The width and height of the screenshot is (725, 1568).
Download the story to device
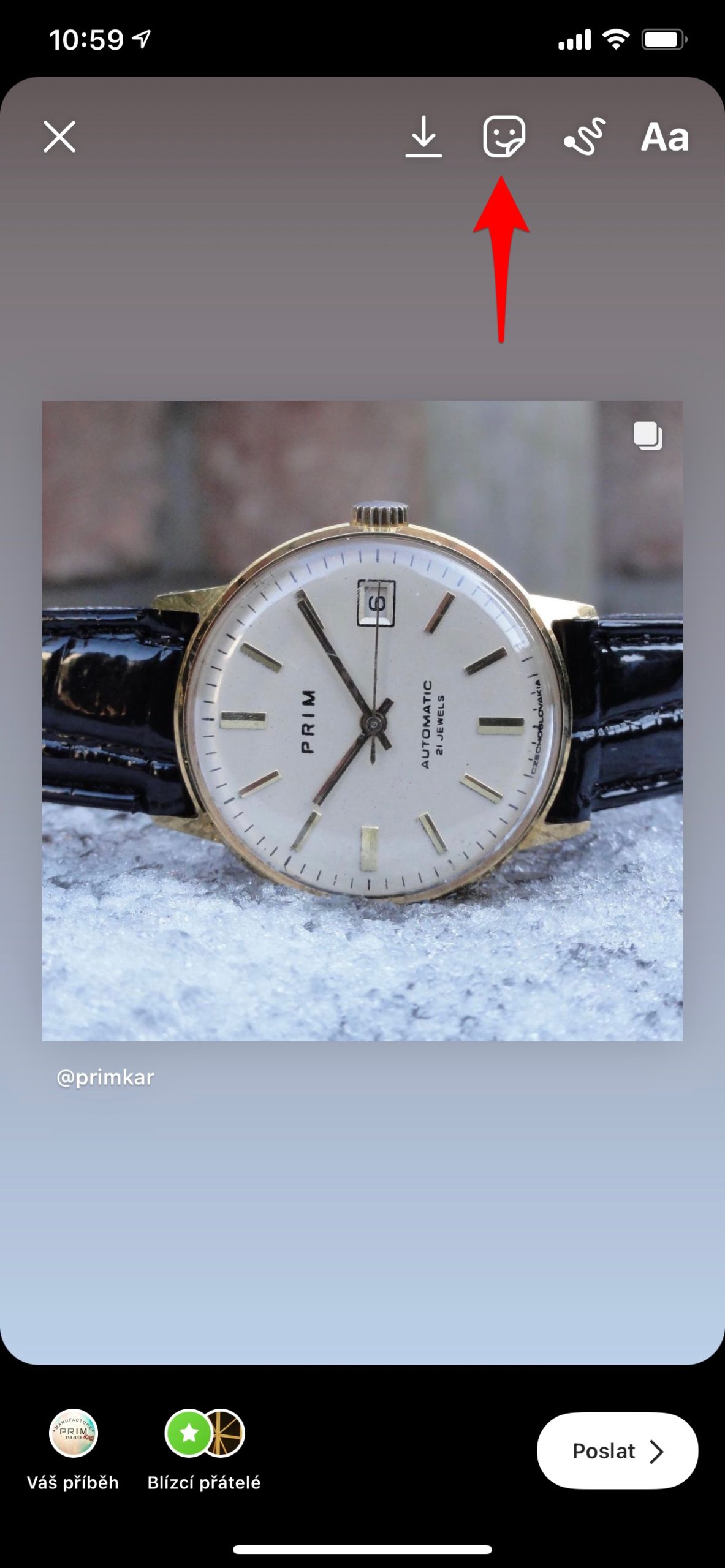click(x=423, y=136)
